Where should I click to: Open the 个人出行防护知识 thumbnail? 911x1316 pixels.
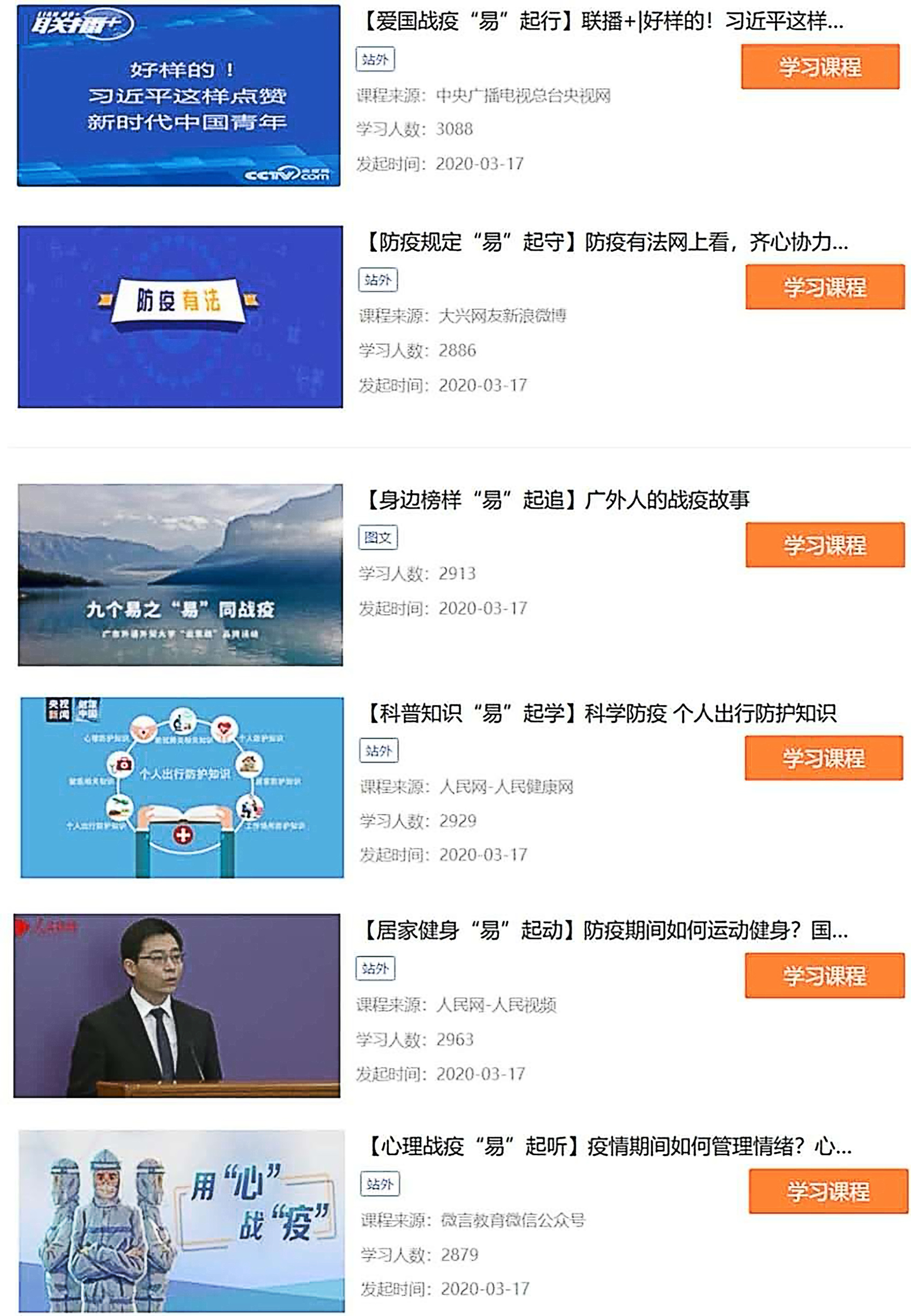pos(182,788)
